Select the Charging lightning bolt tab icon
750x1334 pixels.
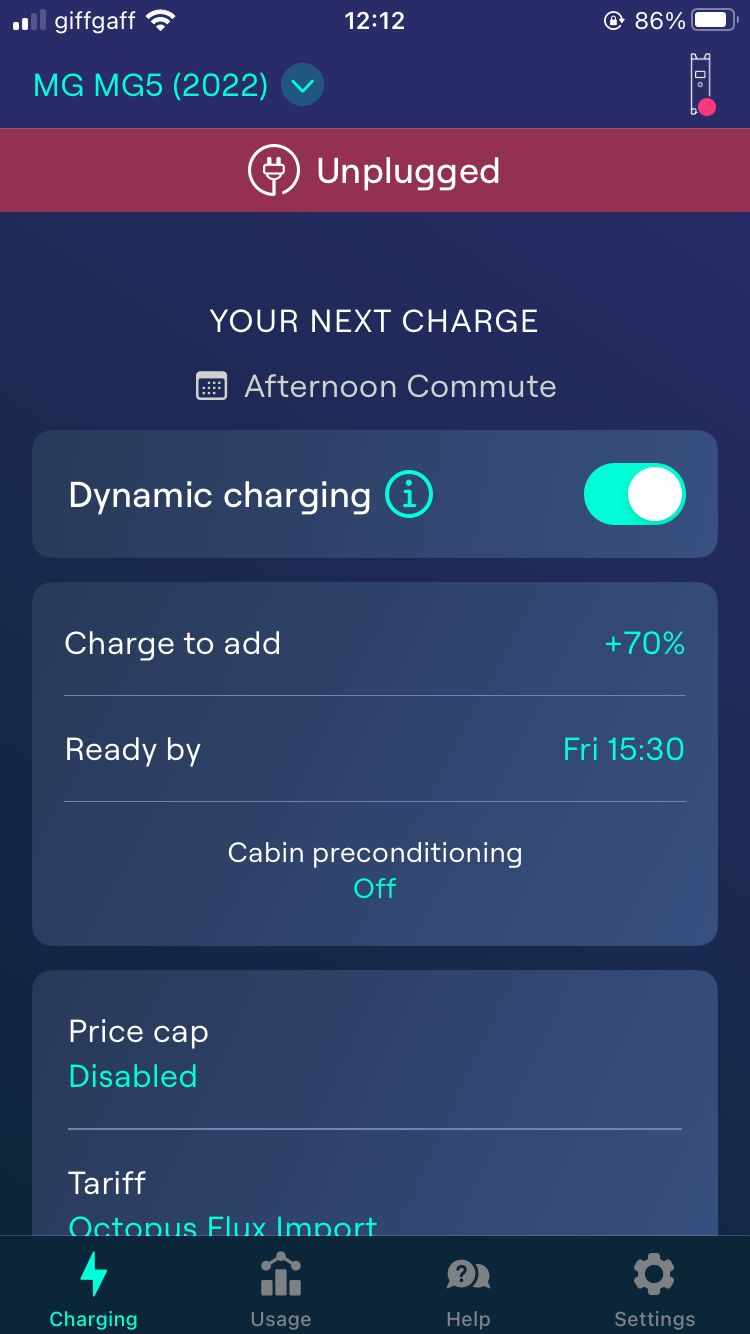(x=93, y=1273)
